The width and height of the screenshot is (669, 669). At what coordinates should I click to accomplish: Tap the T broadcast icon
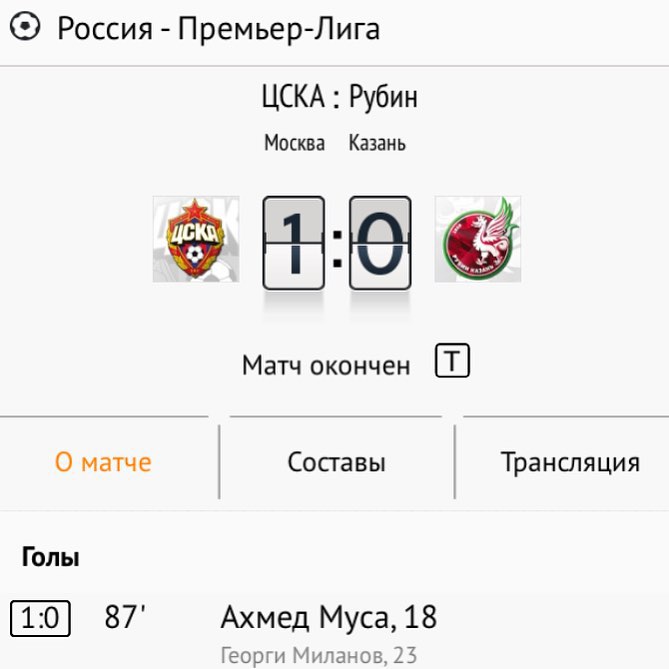pos(452,362)
